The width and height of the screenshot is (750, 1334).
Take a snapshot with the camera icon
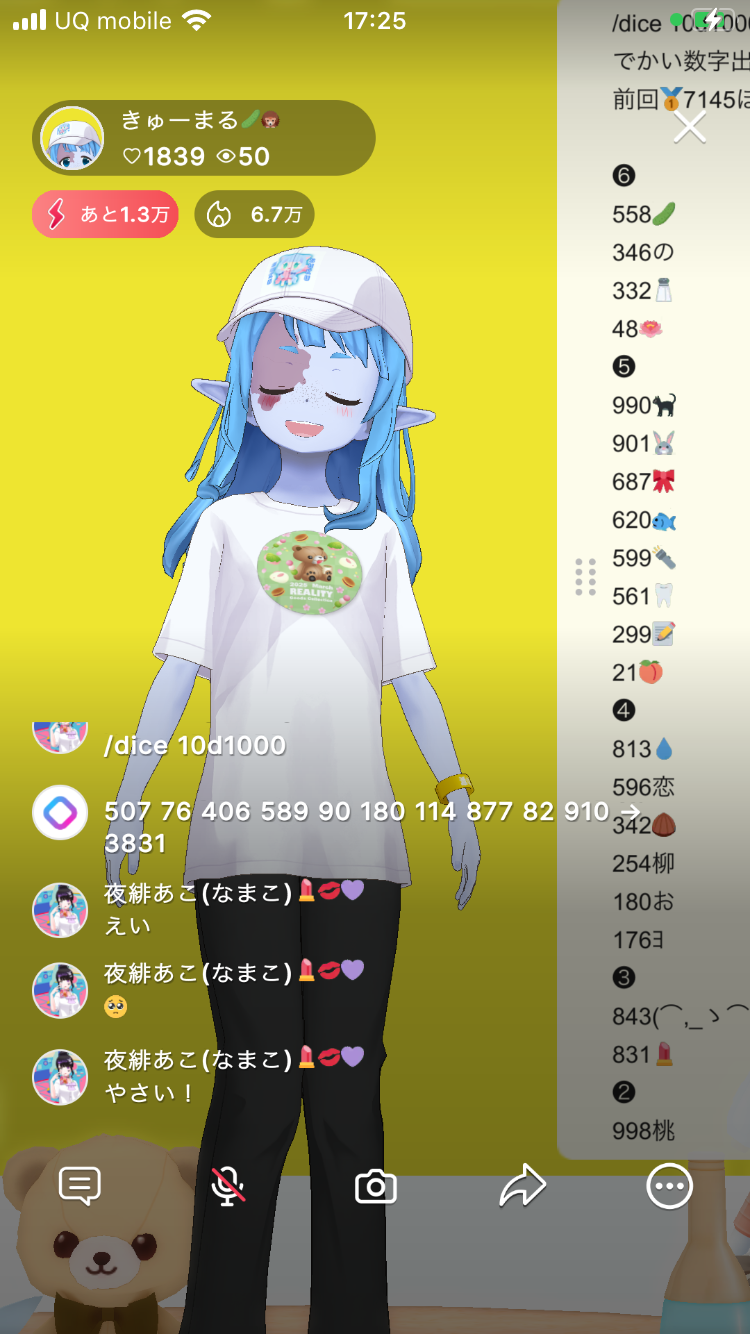[376, 1187]
